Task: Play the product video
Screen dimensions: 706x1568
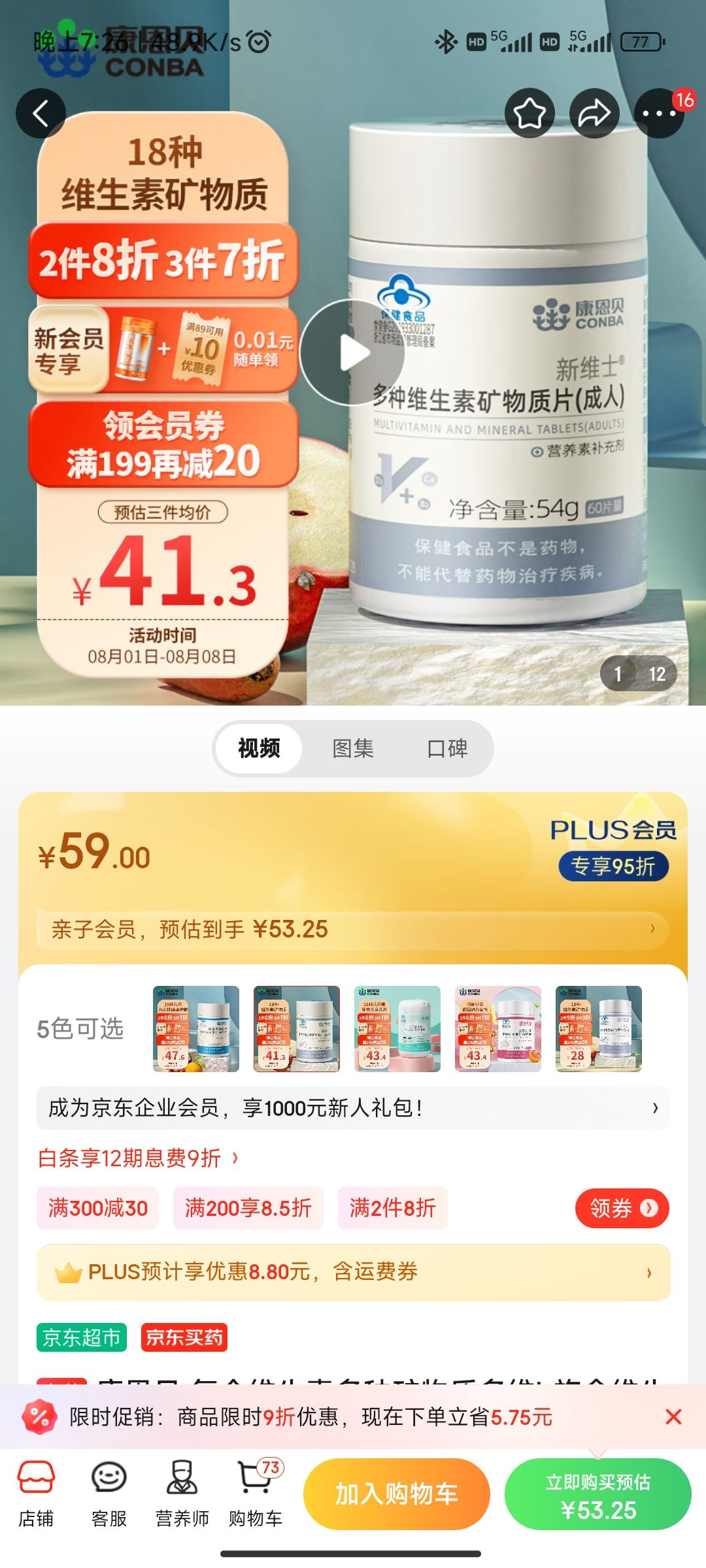Action: (353, 353)
